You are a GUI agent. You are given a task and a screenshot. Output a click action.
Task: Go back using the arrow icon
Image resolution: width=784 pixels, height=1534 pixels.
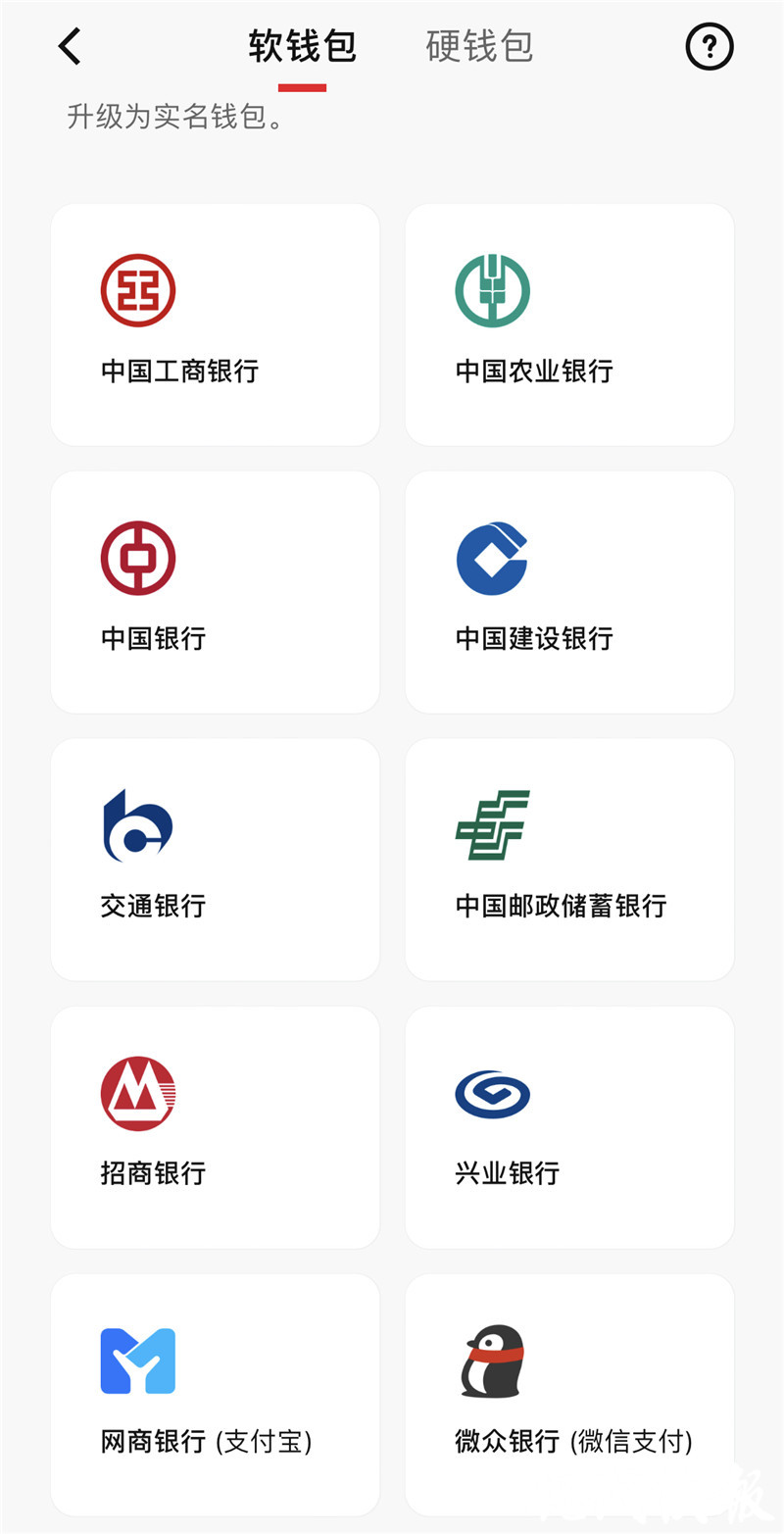pos(70,46)
